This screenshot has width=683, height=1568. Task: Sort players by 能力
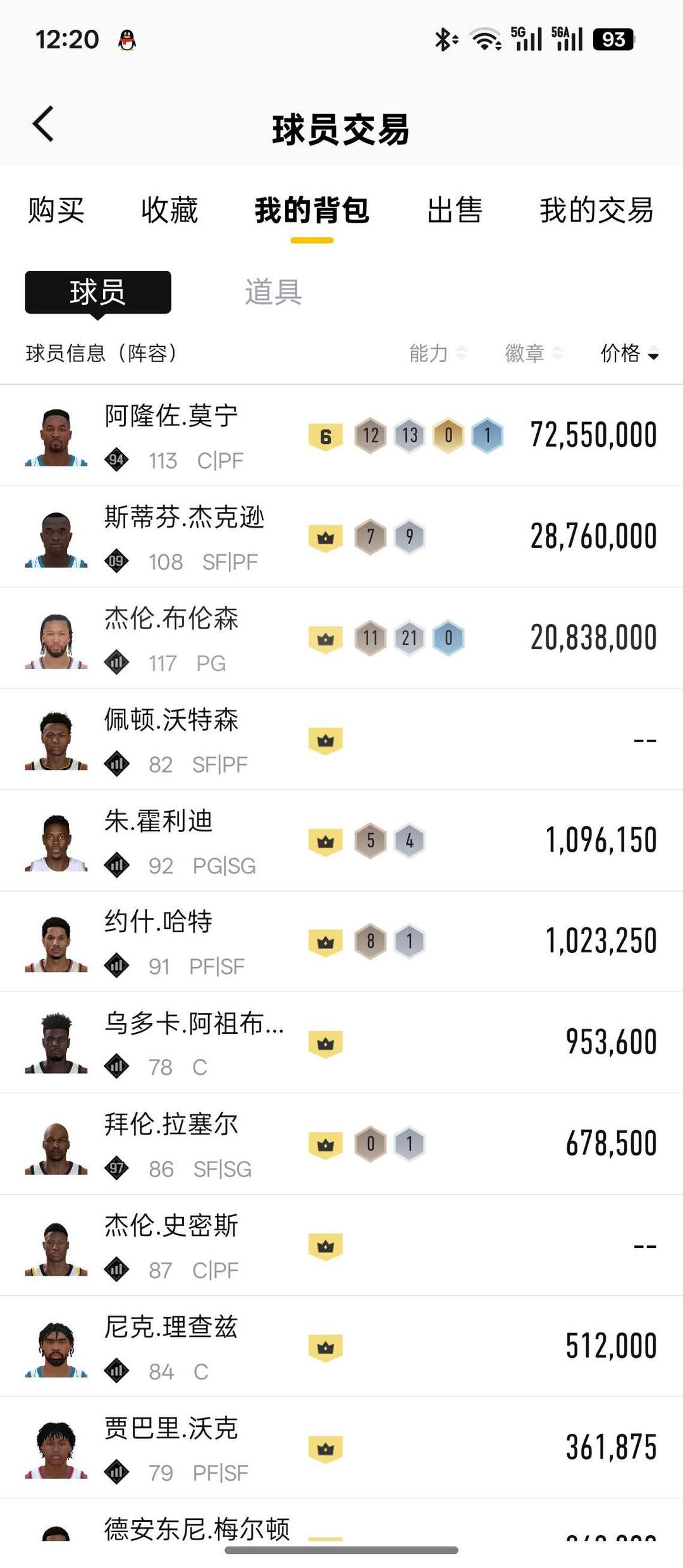438,353
